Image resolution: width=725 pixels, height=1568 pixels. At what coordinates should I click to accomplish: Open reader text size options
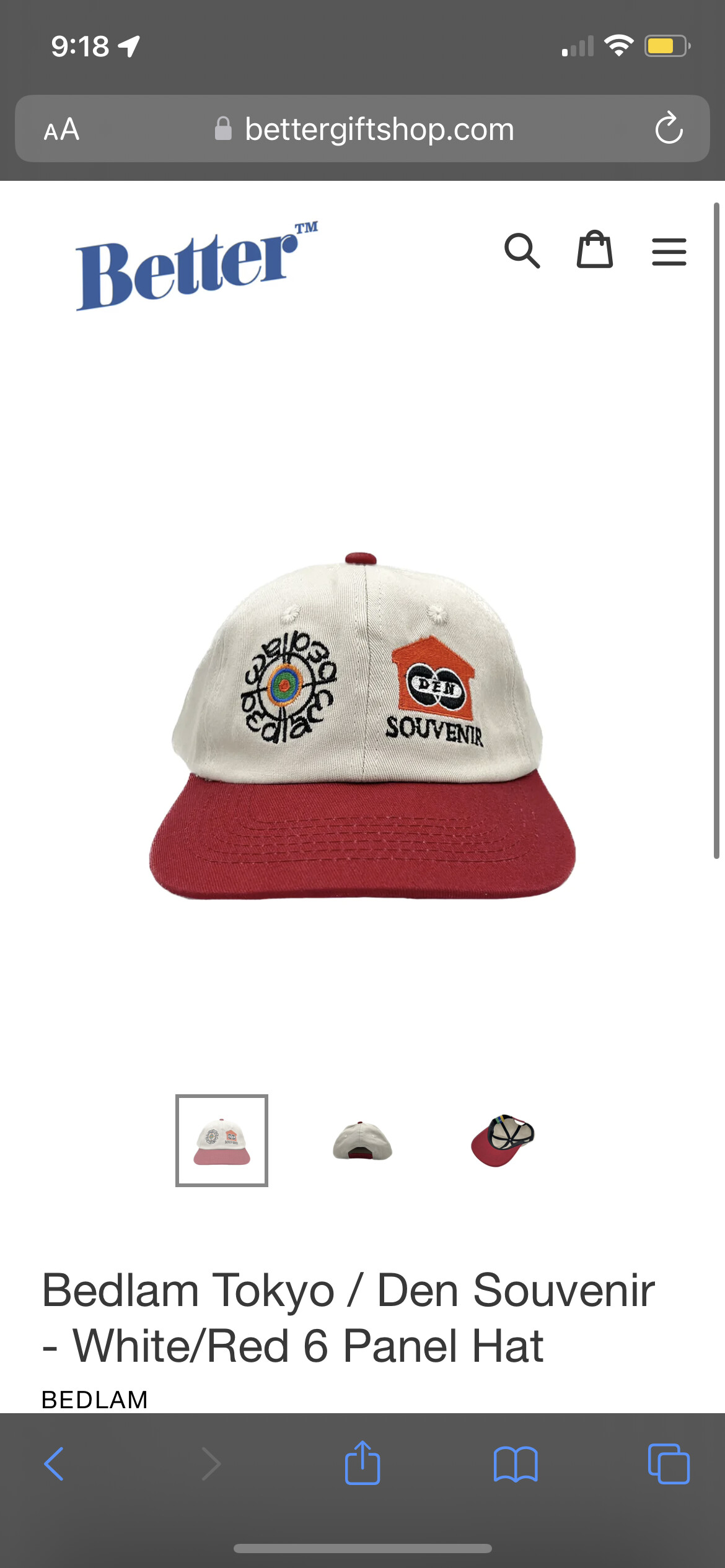pyautogui.click(x=61, y=129)
